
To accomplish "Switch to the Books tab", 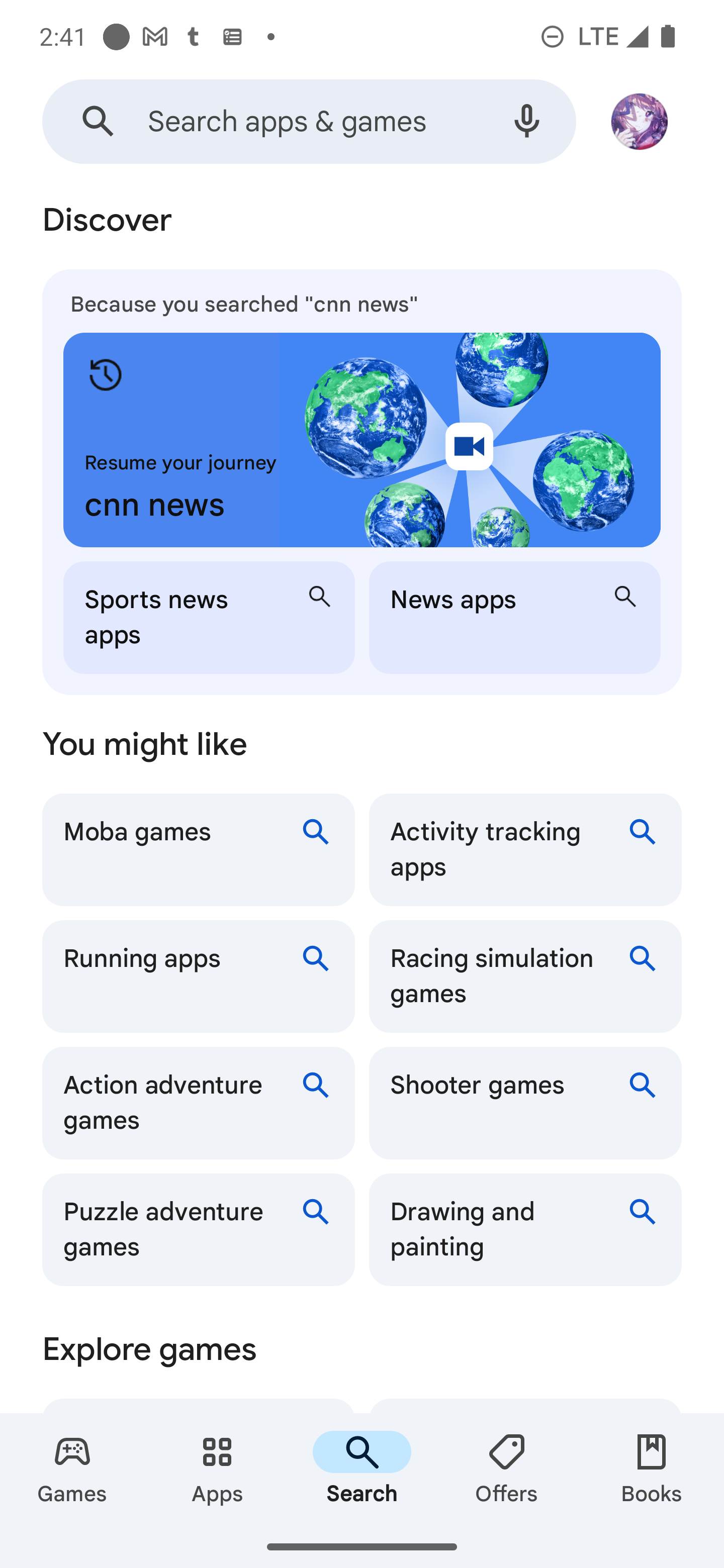I will click(651, 1467).
